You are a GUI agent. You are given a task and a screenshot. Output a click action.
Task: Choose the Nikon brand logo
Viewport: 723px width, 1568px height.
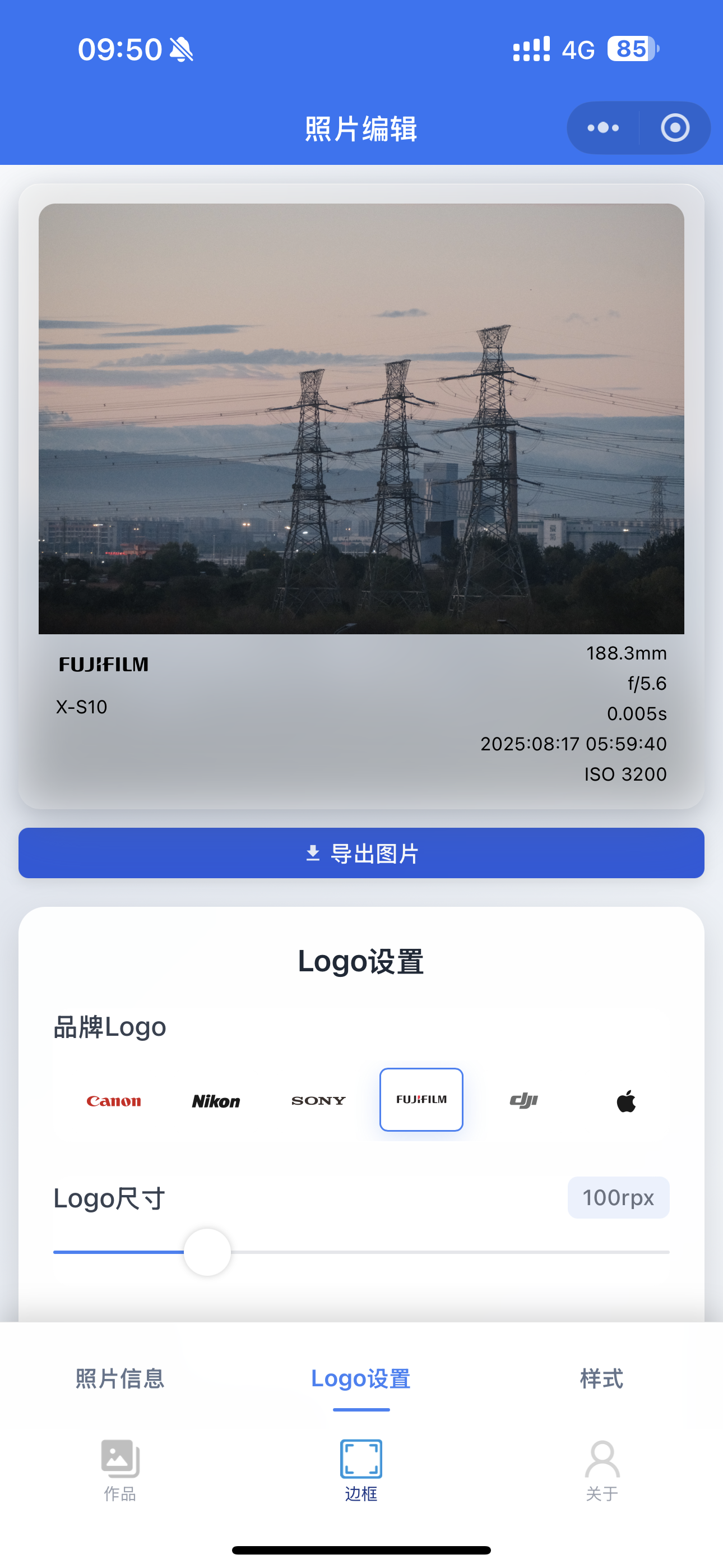tap(216, 1100)
